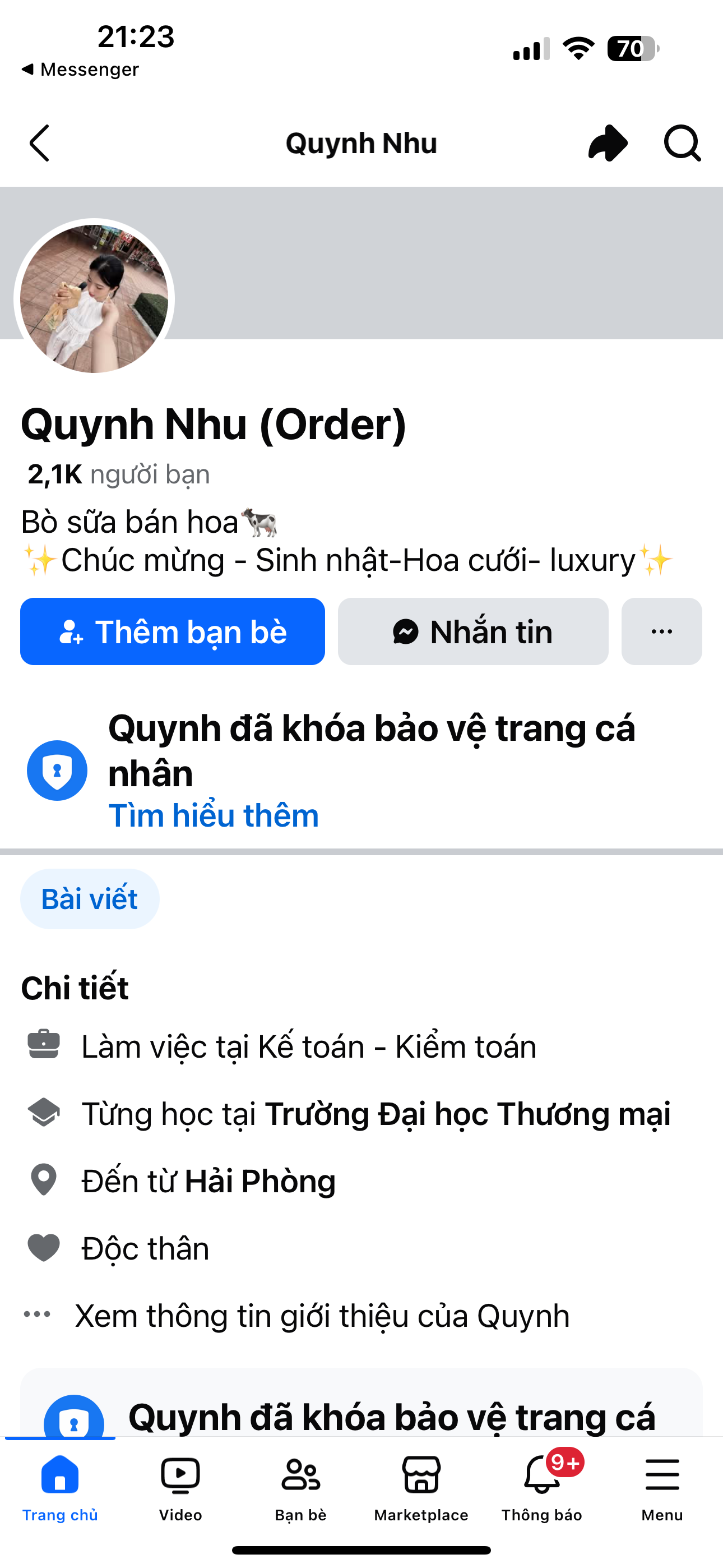Select the Bài viết chip
The image size is (723, 1568).
coord(90,899)
